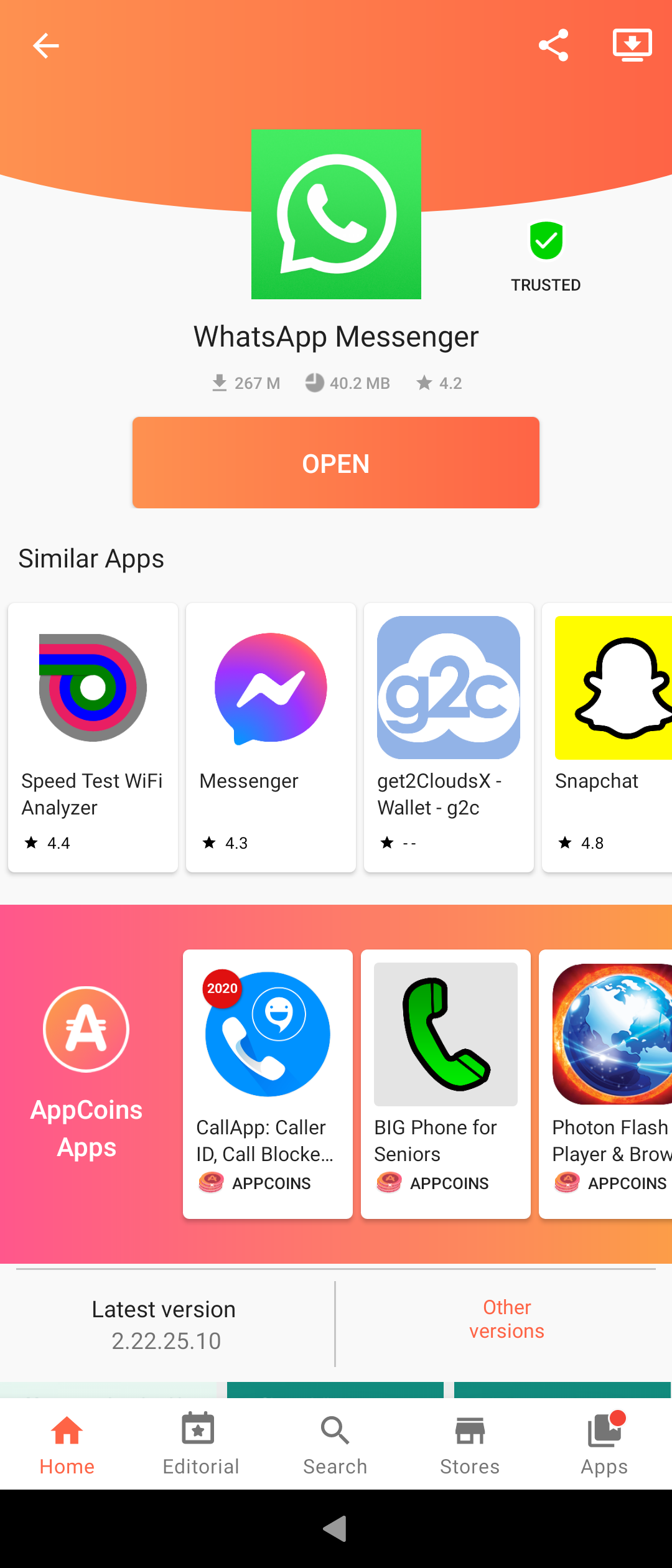Open the Messenger app card
This screenshot has height=1568, width=672.
271,737
